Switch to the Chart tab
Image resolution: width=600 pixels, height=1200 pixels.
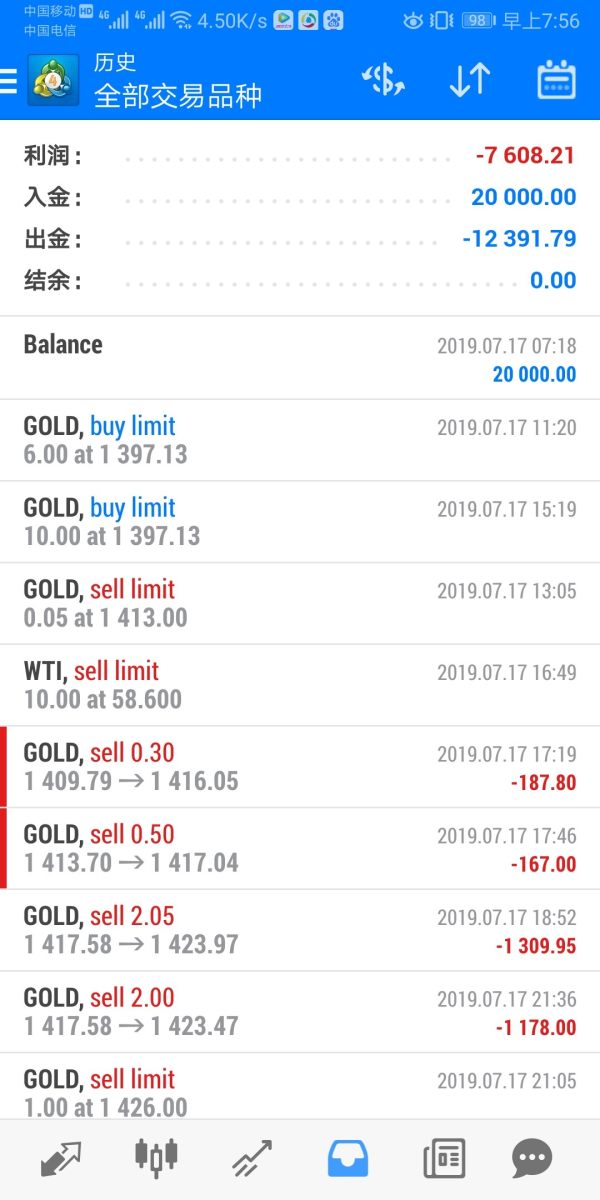pos(156,1159)
